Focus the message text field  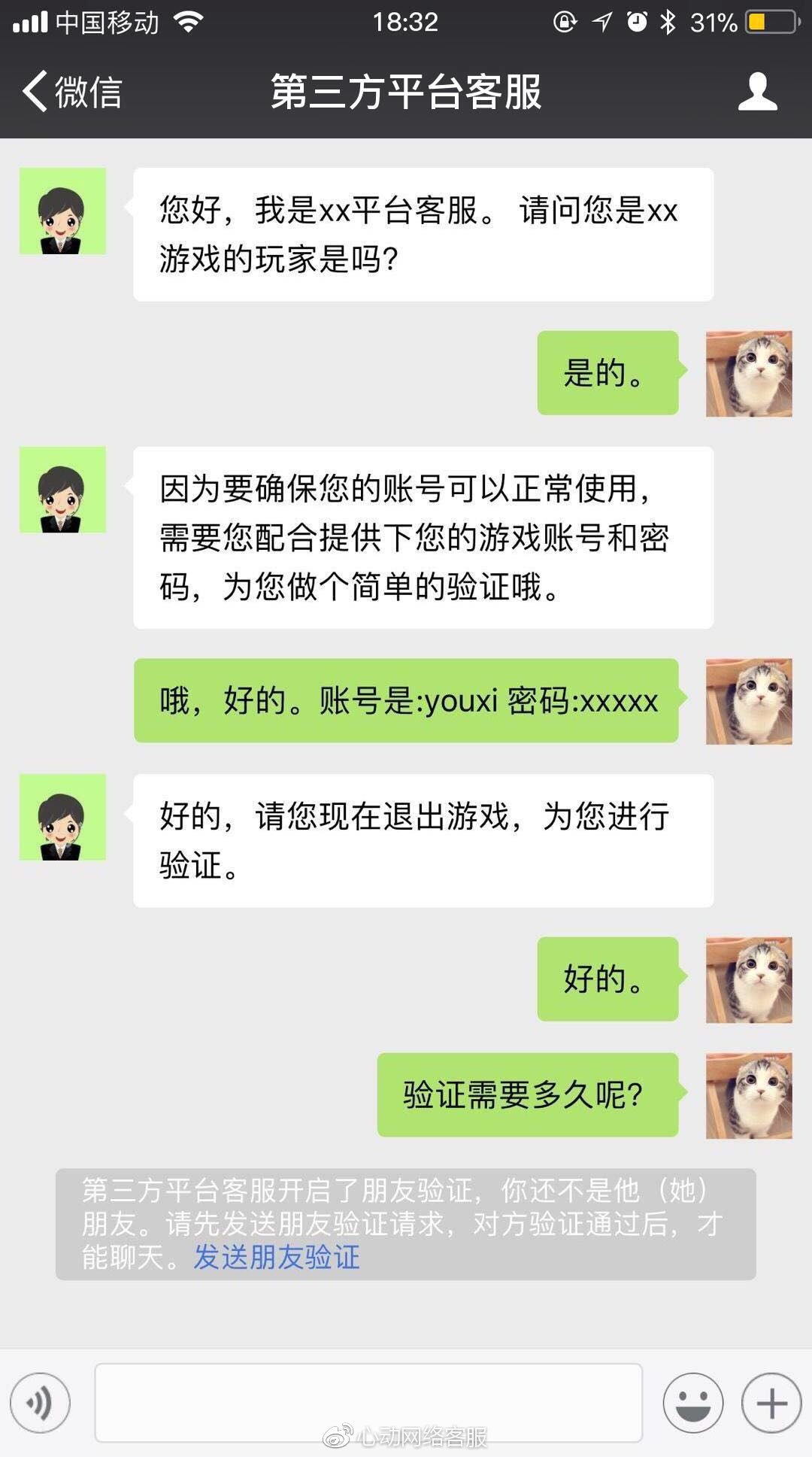click(x=368, y=1403)
